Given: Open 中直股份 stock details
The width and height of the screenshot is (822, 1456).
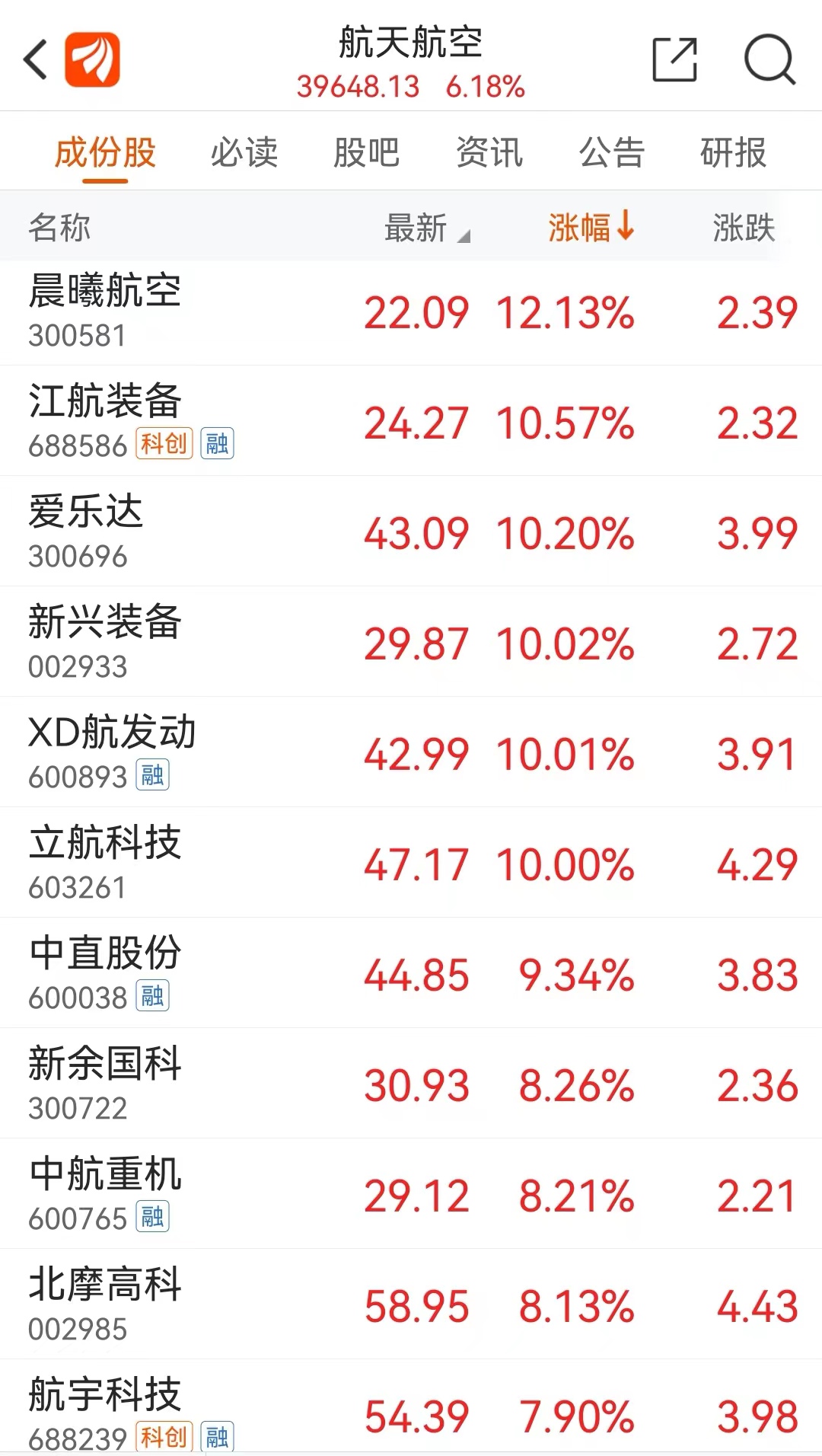Looking at the screenshot, I should [x=411, y=973].
